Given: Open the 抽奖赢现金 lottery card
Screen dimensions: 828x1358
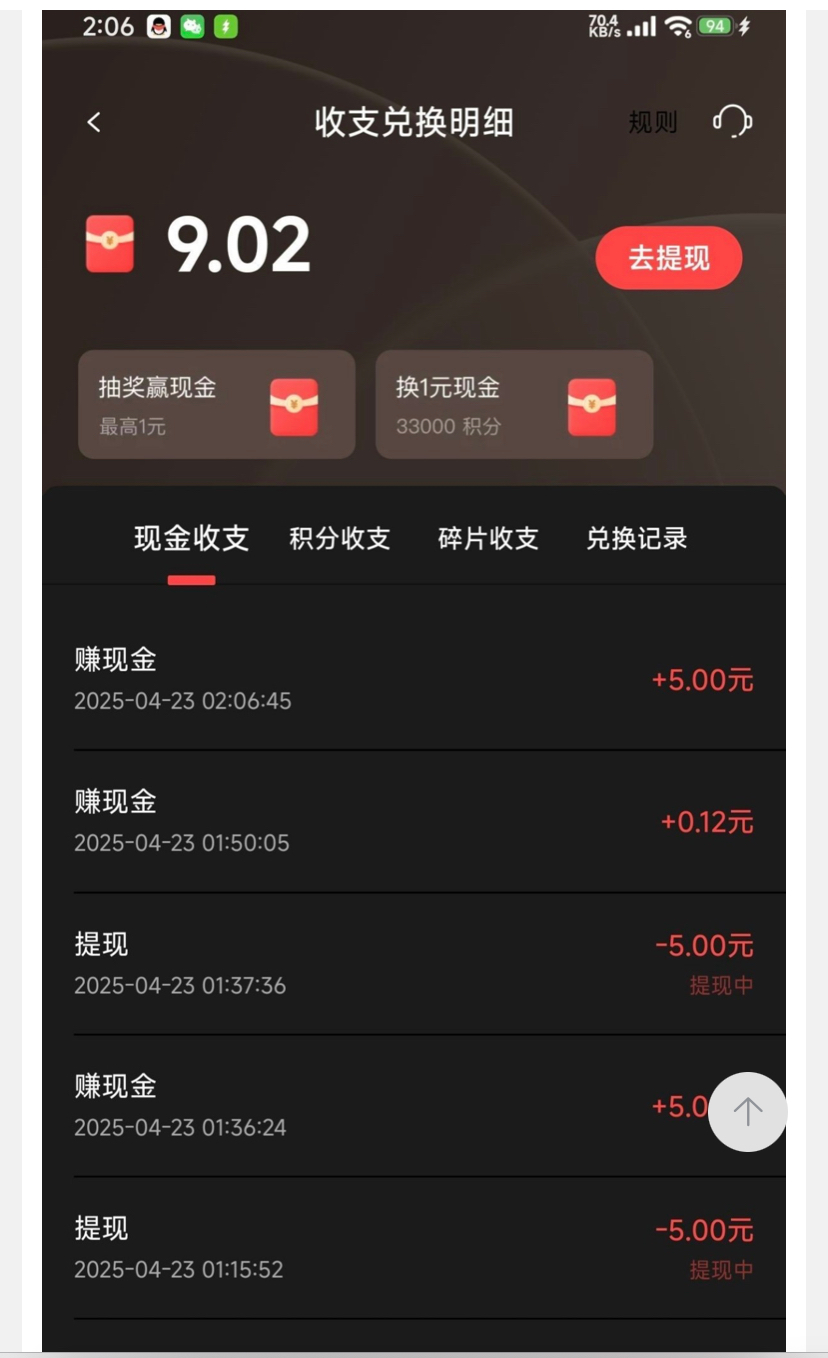Looking at the screenshot, I should click(216, 404).
